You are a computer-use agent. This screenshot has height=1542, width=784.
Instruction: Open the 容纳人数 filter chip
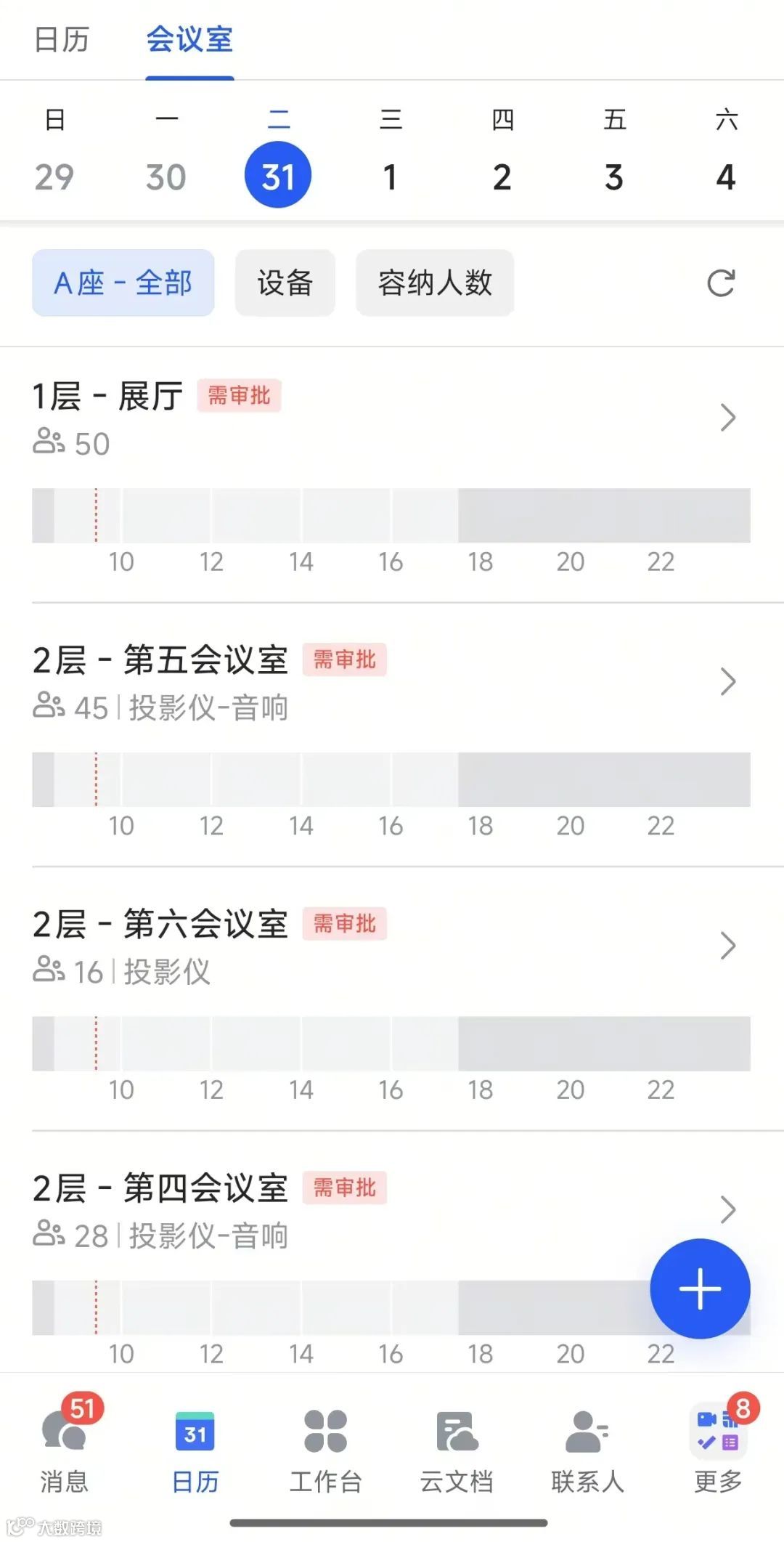[435, 283]
